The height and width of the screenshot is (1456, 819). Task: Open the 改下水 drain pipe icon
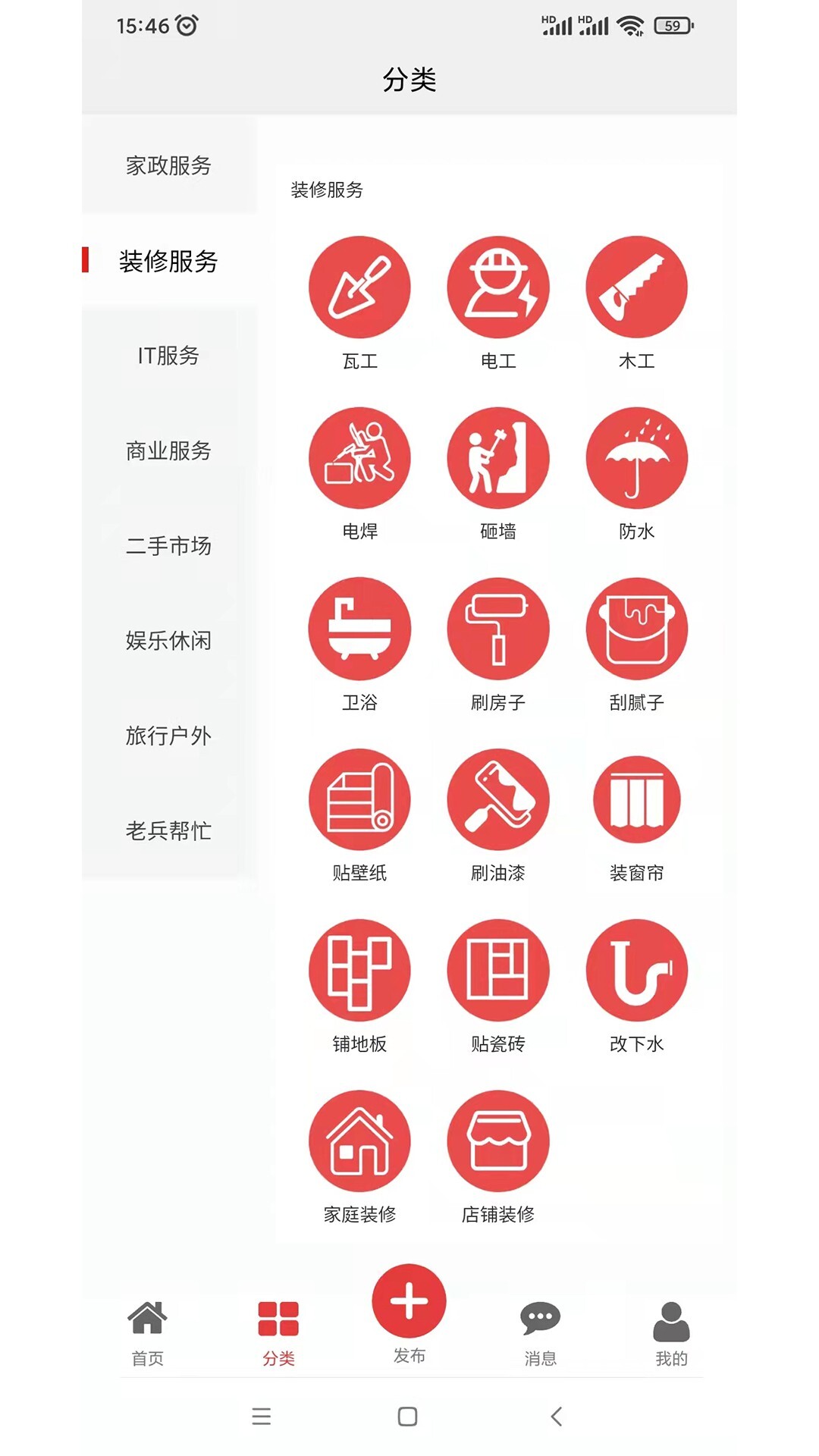pos(637,969)
